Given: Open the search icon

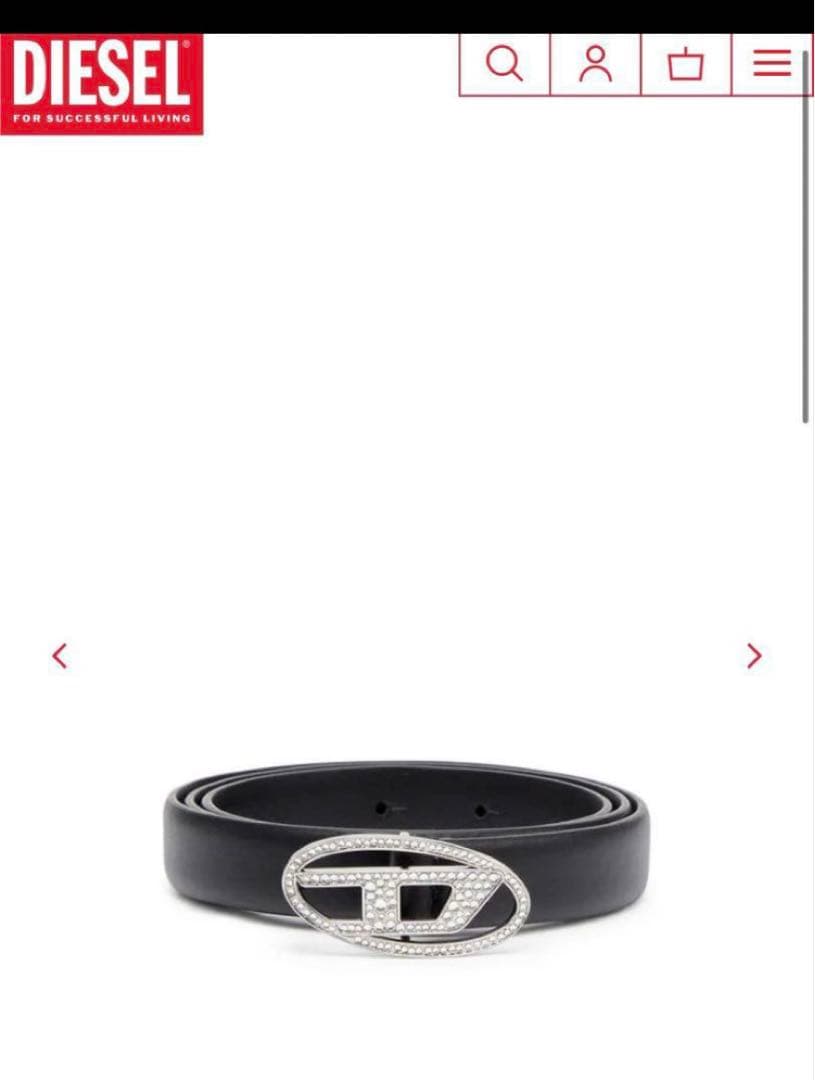Looking at the screenshot, I should (504, 64).
